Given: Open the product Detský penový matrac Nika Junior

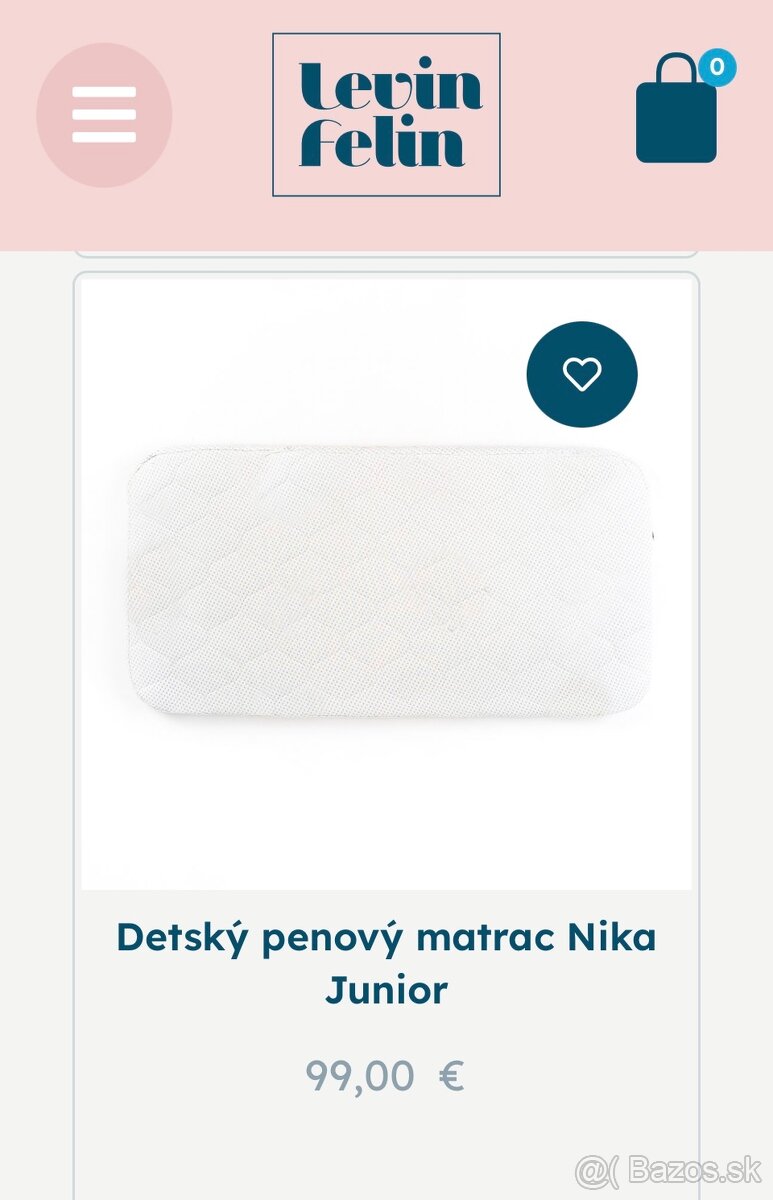Looking at the screenshot, I should click(387, 963).
